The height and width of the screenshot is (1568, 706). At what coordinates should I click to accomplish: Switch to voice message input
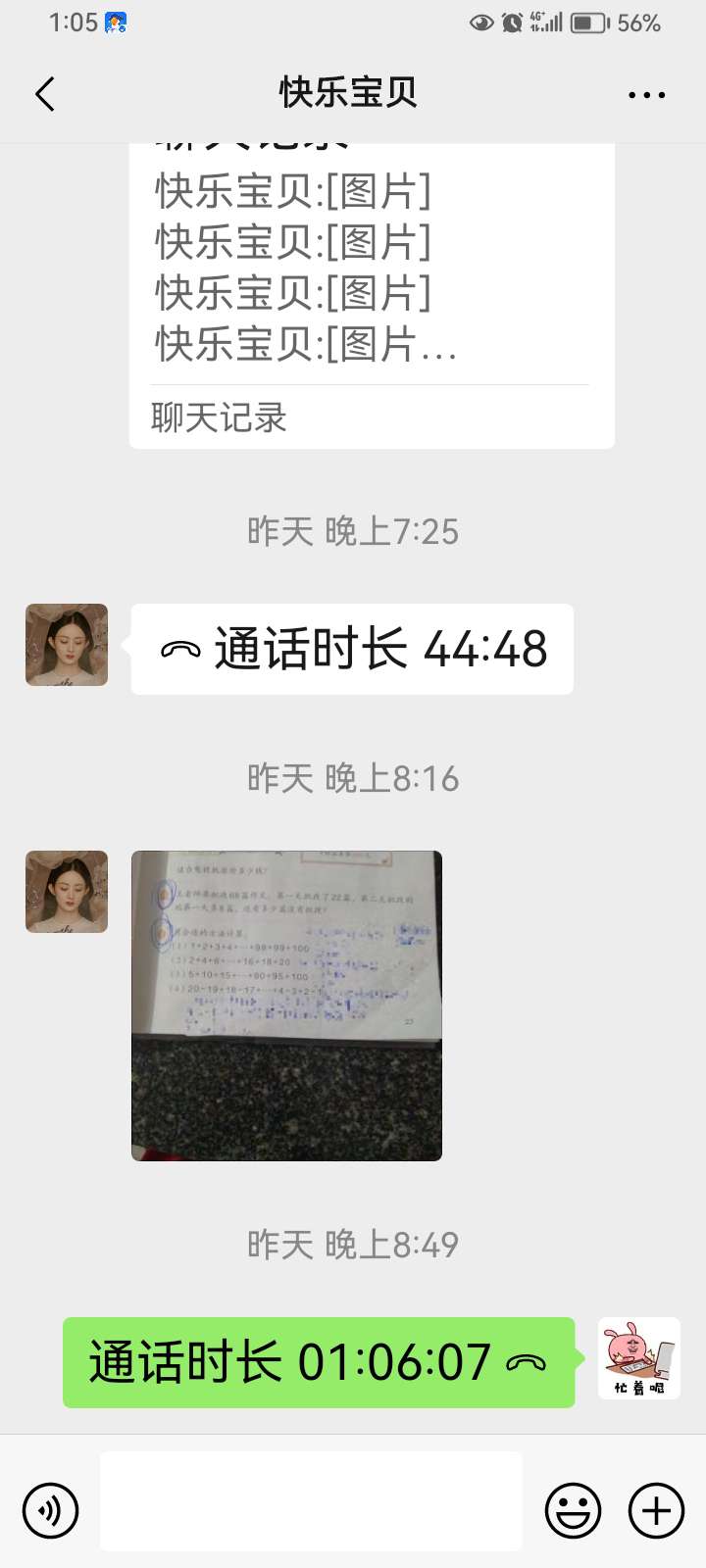50,1510
